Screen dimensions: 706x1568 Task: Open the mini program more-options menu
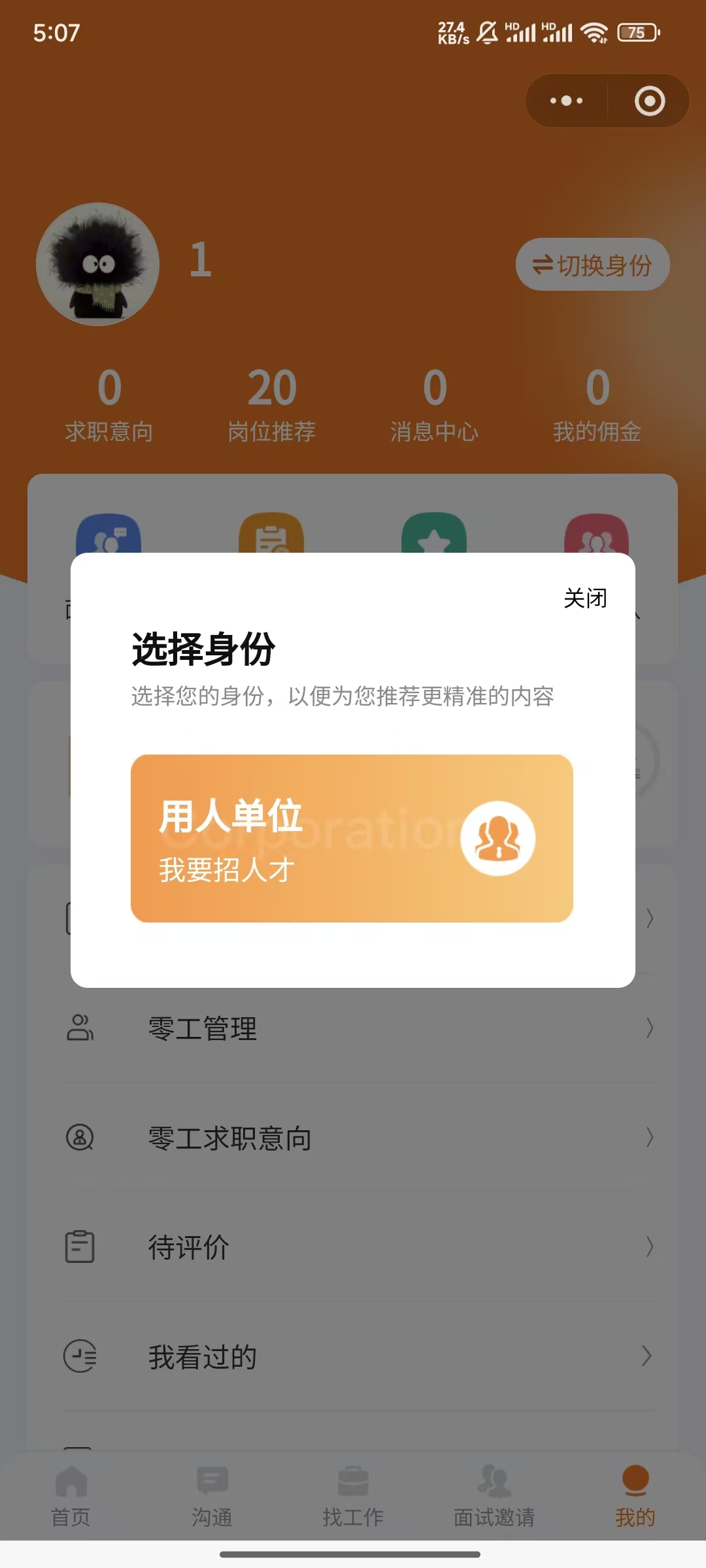point(566,101)
